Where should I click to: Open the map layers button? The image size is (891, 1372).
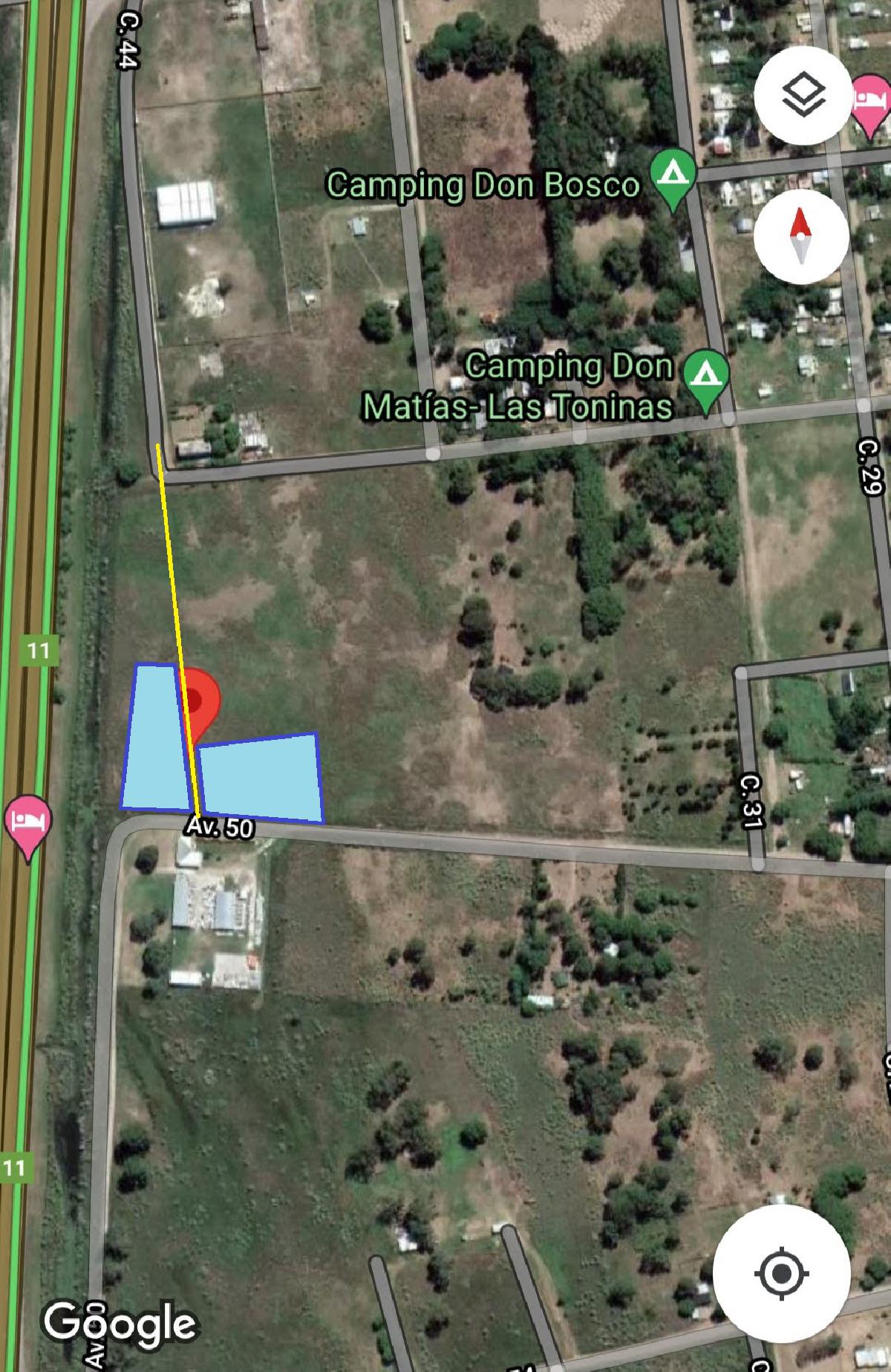click(x=803, y=95)
